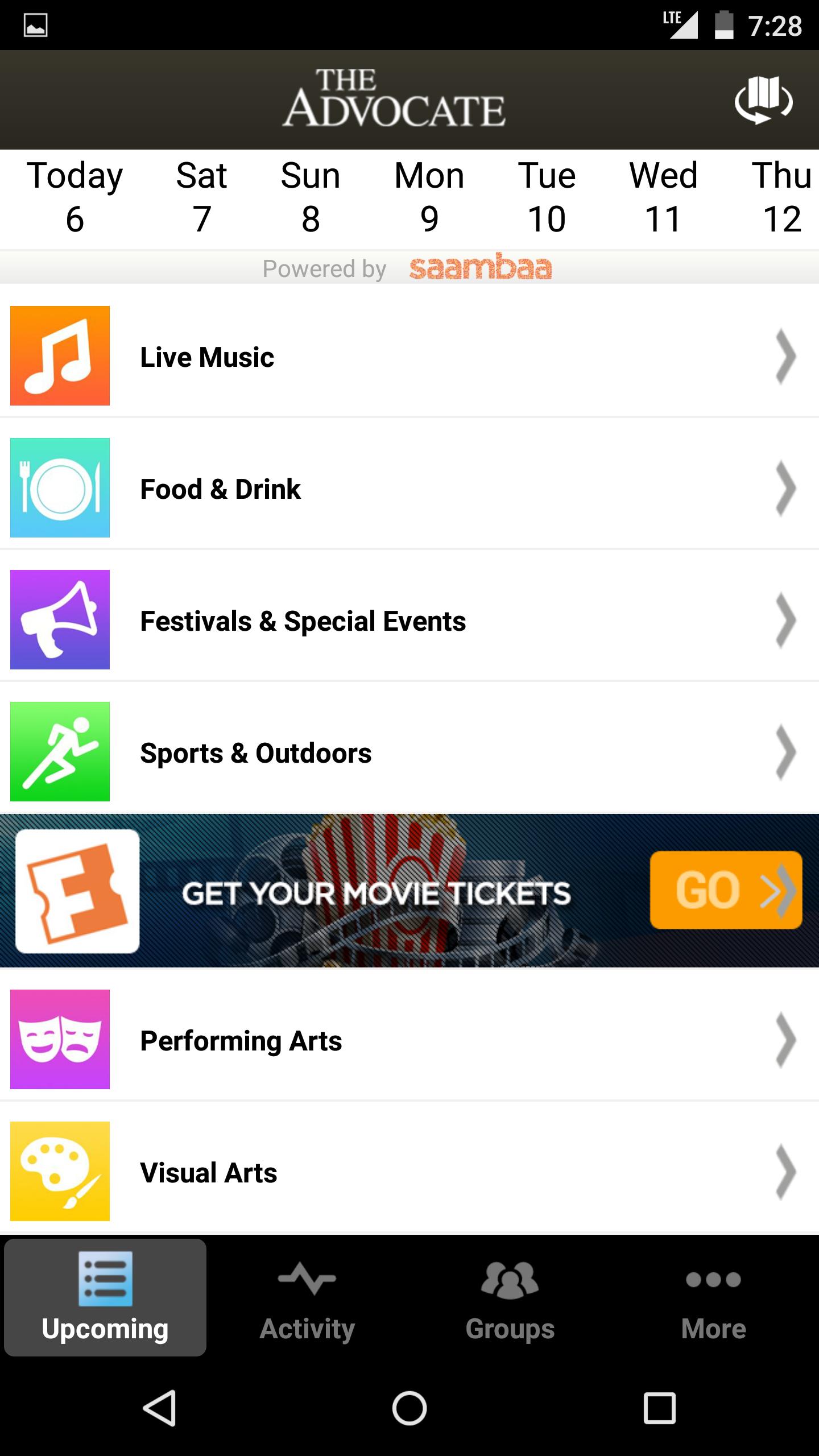
Task: Open the Visual Arts palette icon
Action: pos(60,1172)
